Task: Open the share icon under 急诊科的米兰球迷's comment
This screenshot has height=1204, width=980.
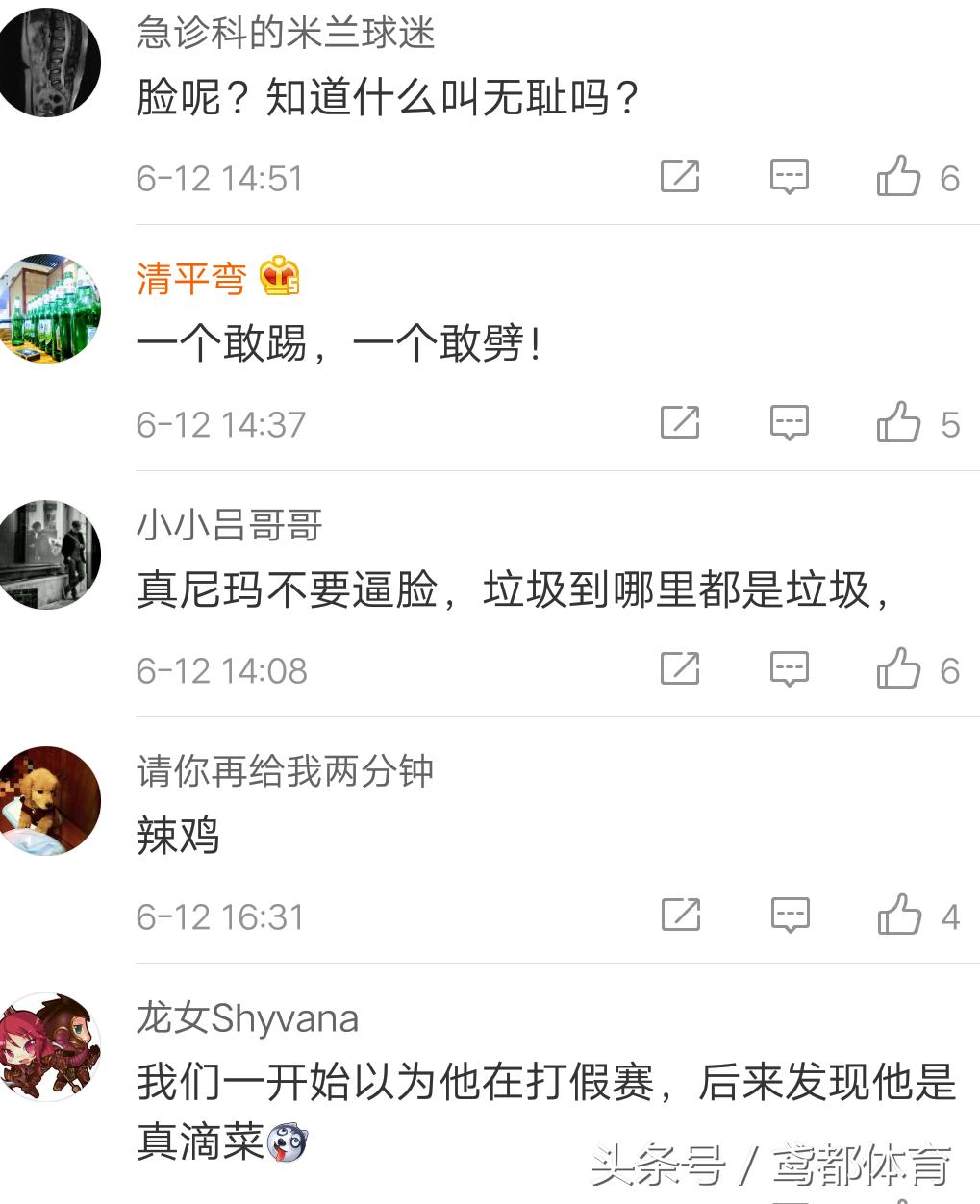Action: coord(680,177)
